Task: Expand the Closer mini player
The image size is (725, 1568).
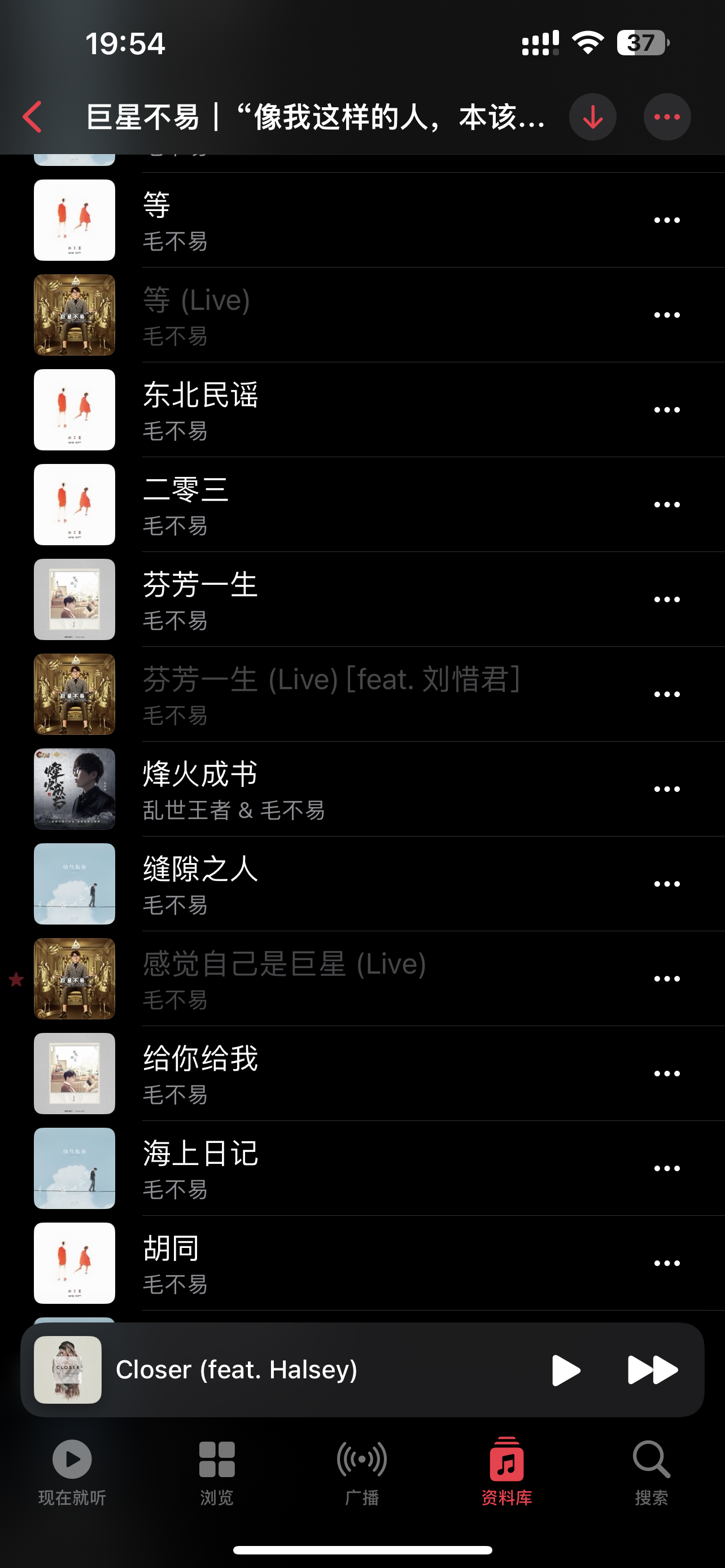Action: pos(274,1370)
